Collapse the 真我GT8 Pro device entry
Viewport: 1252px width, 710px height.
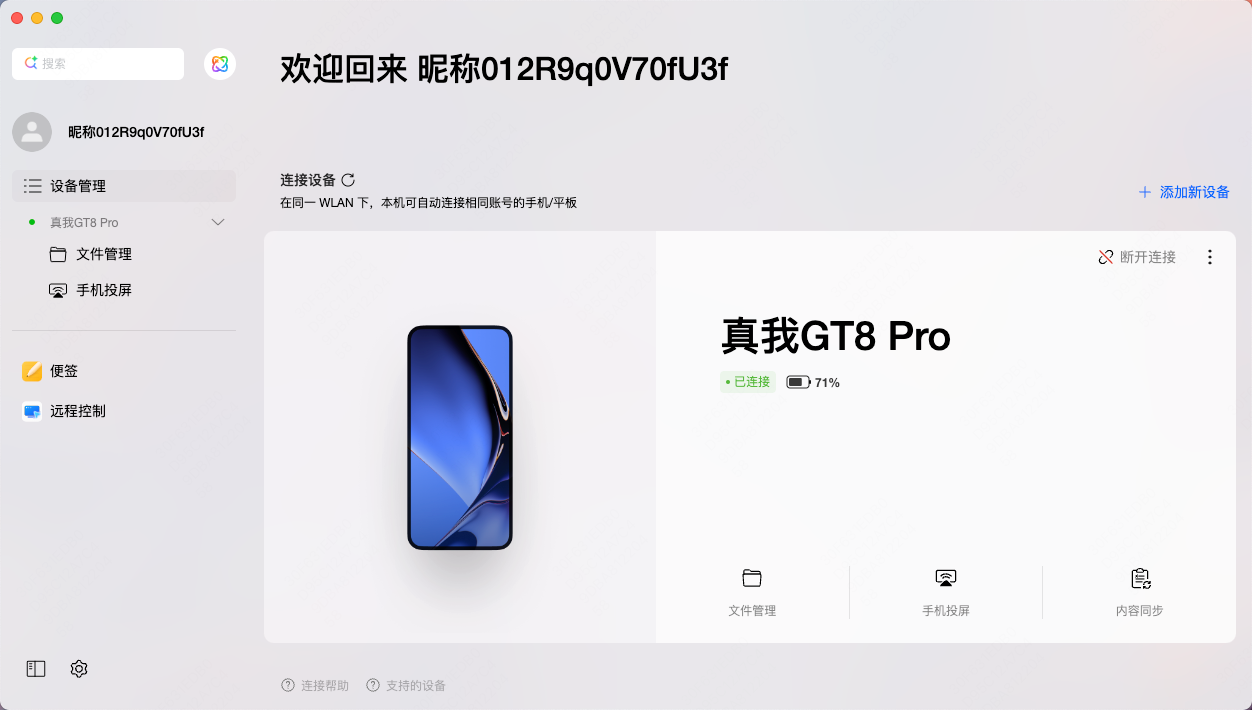(x=218, y=222)
